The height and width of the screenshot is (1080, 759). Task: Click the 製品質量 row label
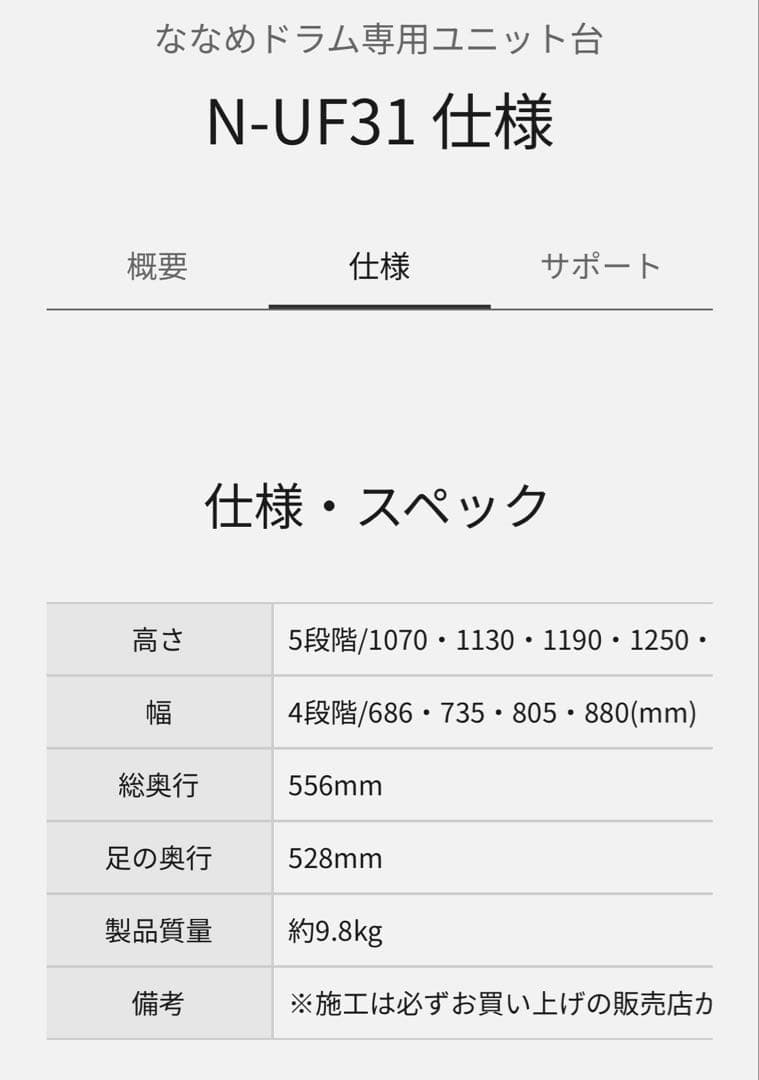tap(159, 931)
